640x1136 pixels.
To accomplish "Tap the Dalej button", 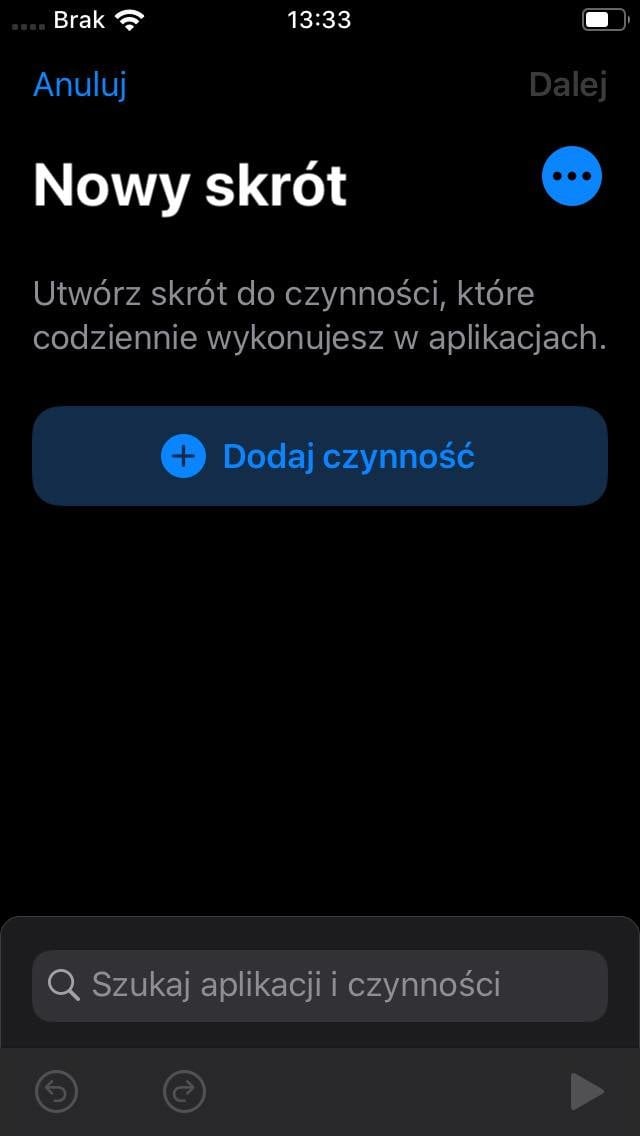I will (568, 85).
